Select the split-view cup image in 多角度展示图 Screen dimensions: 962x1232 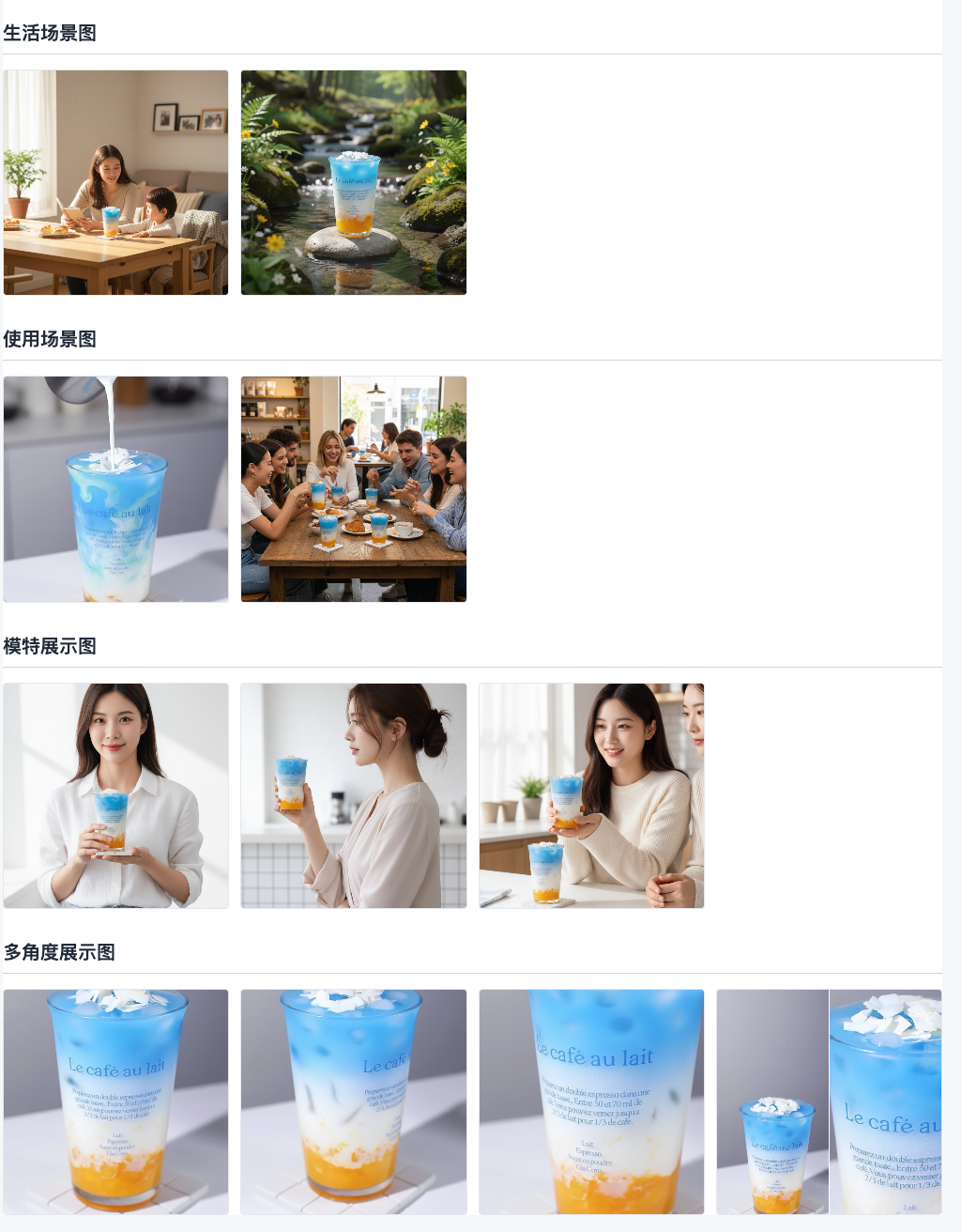(829, 1101)
